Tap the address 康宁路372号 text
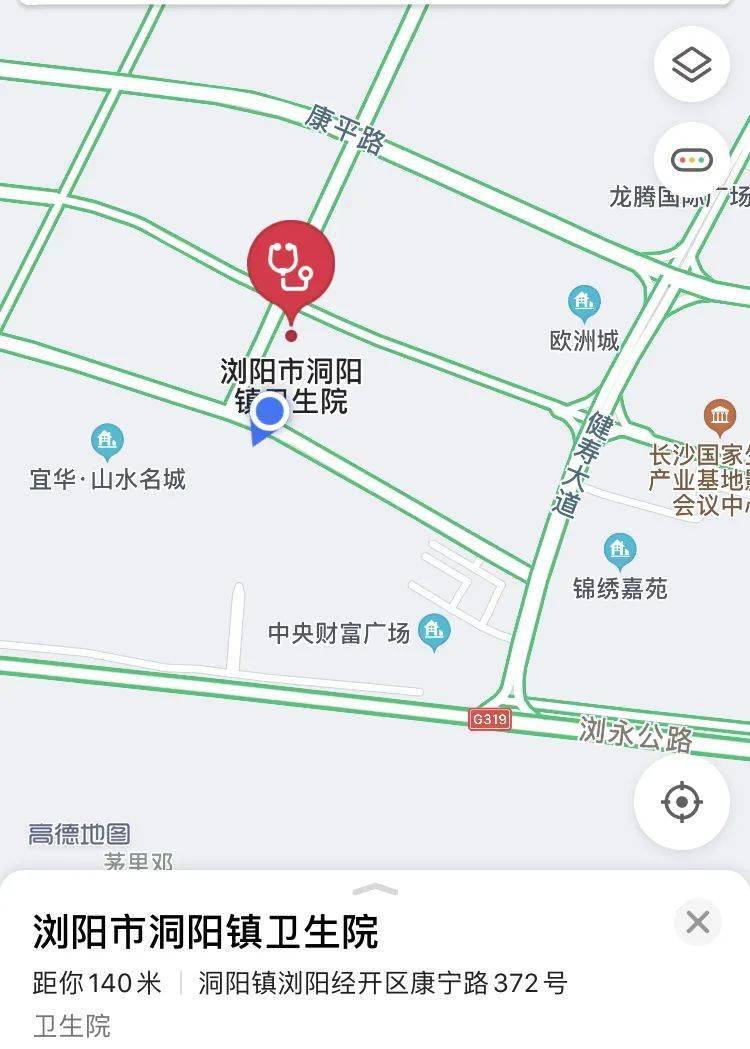750x1049 pixels. pyautogui.click(x=385, y=983)
